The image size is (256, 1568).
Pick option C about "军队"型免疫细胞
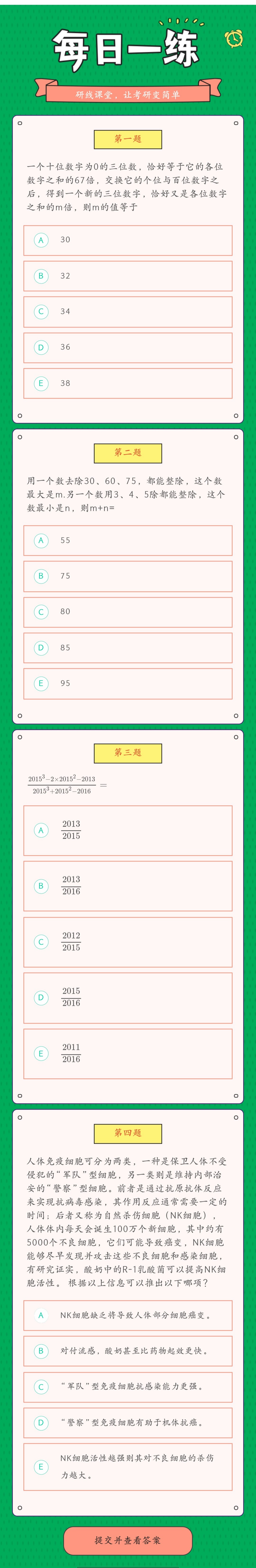point(128,1387)
